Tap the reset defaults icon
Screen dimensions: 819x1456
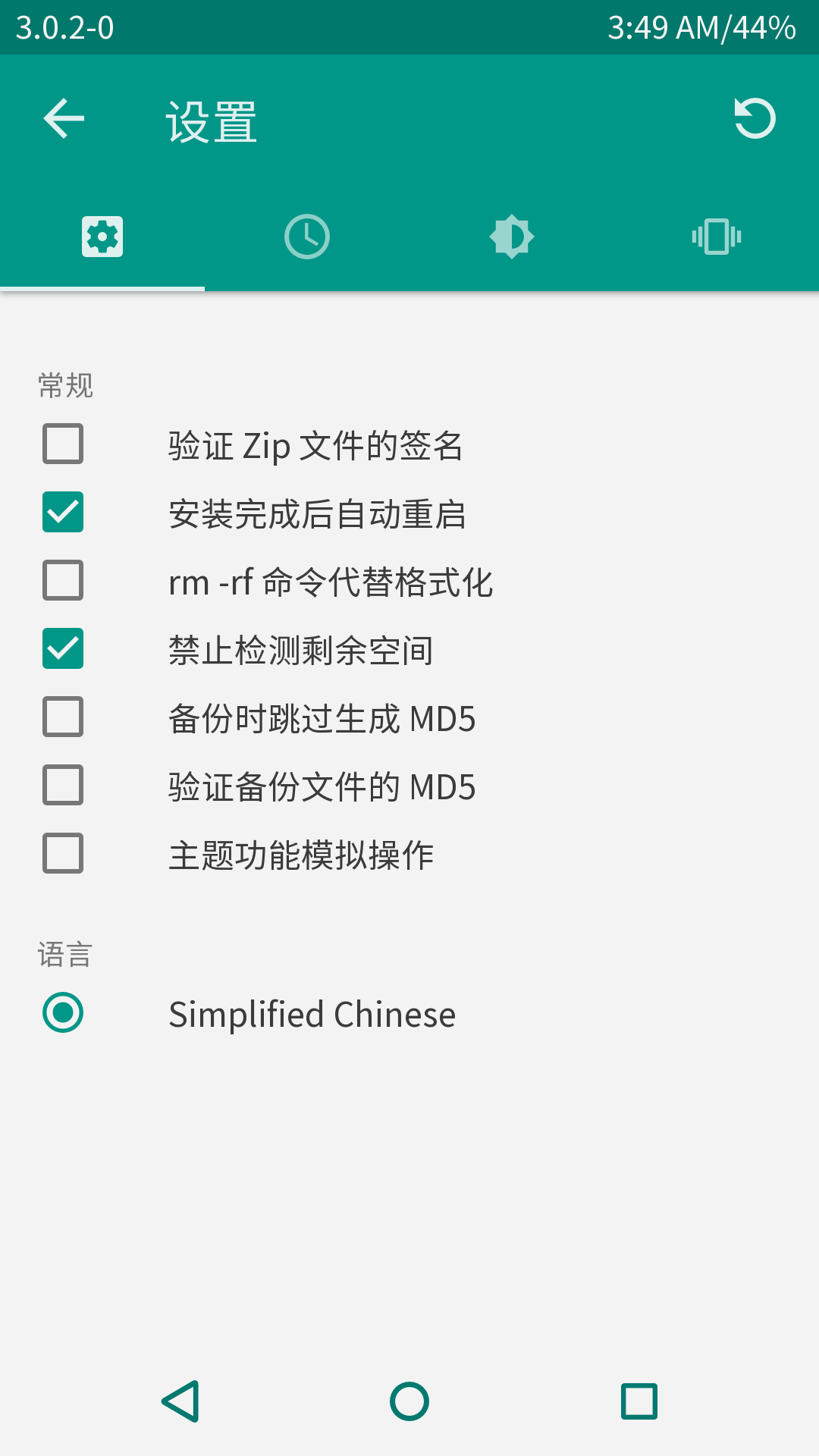(x=755, y=119)
